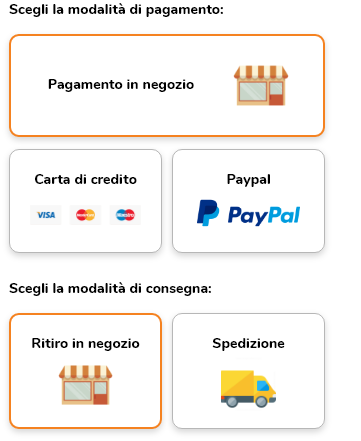
Task: Select Ritiro in negozio delivery option
Action: (x=86, y=371)
